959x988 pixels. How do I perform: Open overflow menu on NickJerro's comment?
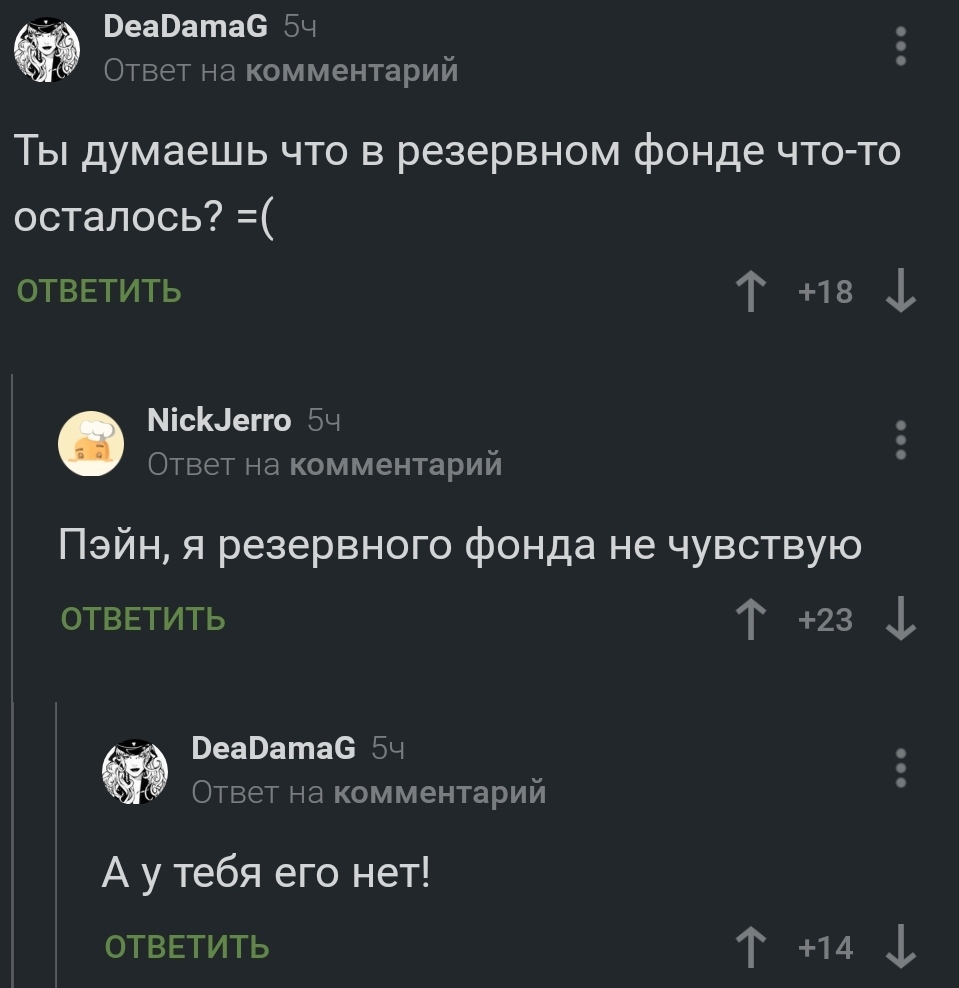[x=900, y=441]
